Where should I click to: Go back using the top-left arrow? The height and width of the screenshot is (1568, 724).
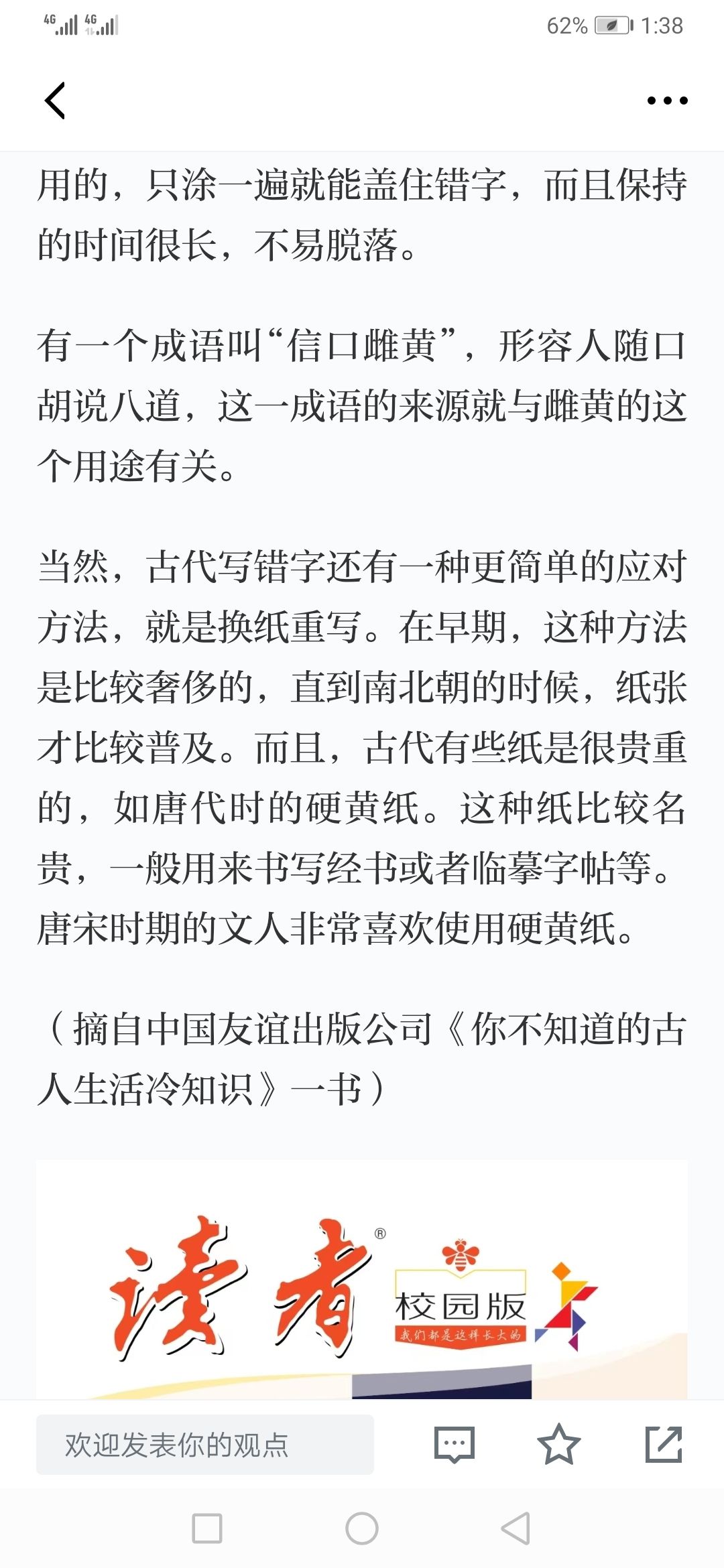pos(55,101)
